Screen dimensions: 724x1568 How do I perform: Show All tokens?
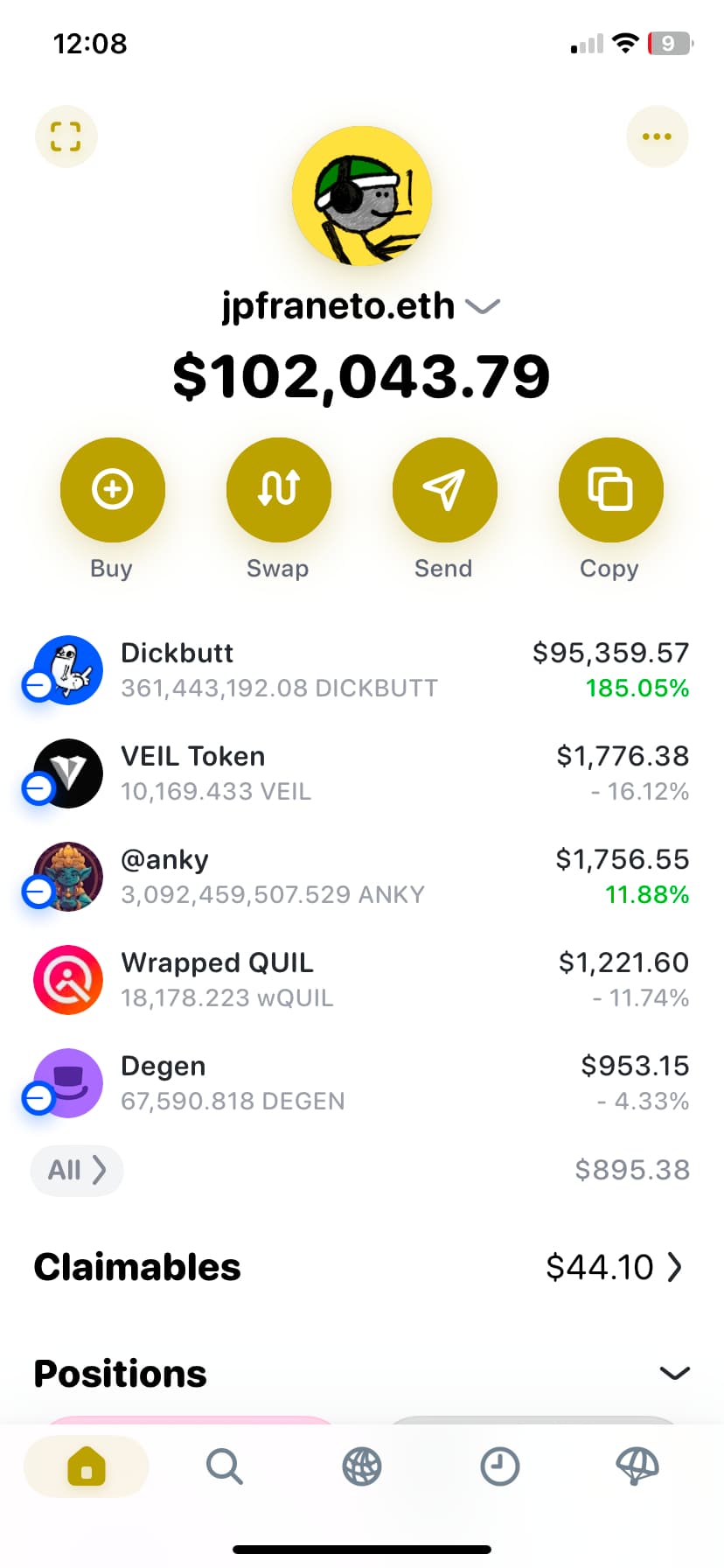pos(77,1170)
